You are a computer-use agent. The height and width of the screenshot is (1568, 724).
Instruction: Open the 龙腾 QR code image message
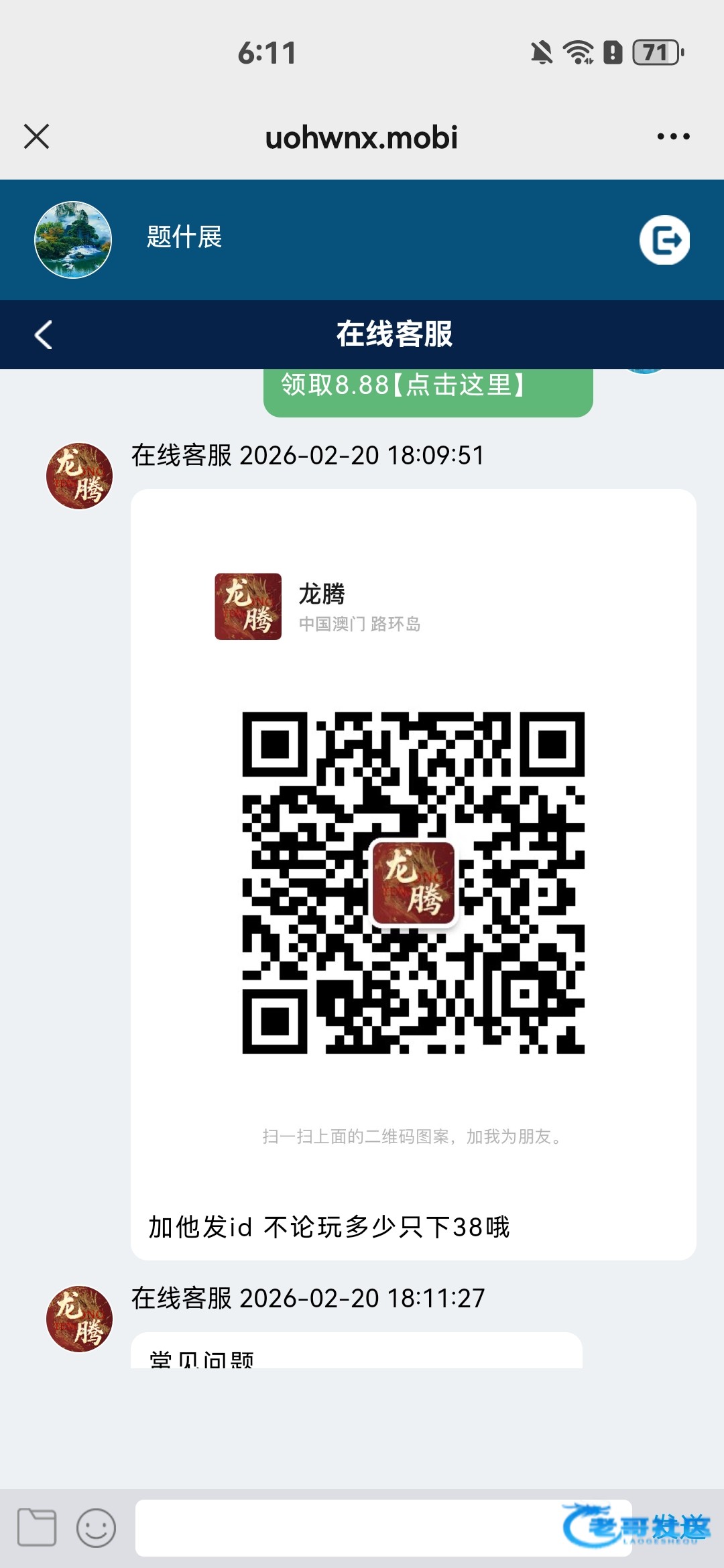pos(413,882)
